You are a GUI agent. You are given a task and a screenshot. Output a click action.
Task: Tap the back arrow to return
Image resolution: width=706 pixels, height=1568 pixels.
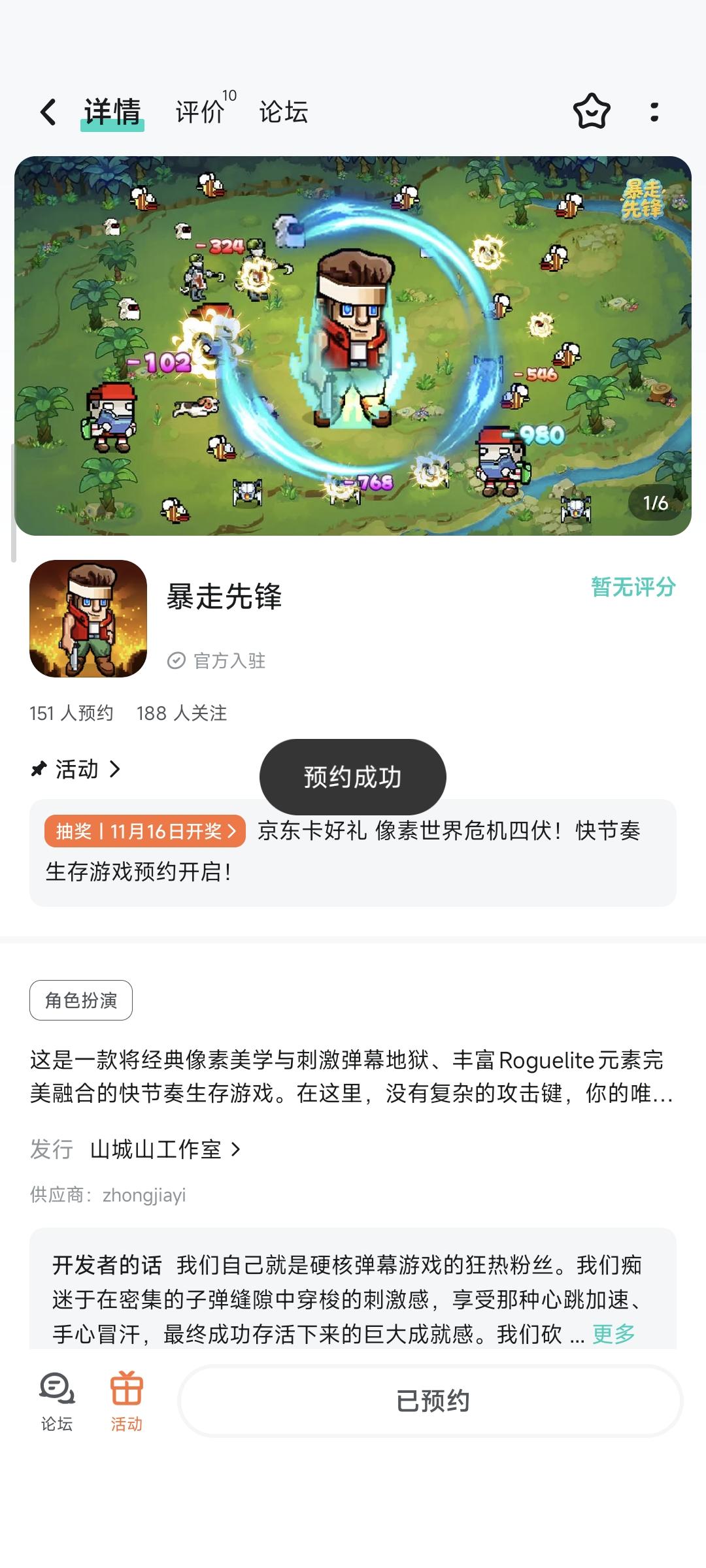47,112
